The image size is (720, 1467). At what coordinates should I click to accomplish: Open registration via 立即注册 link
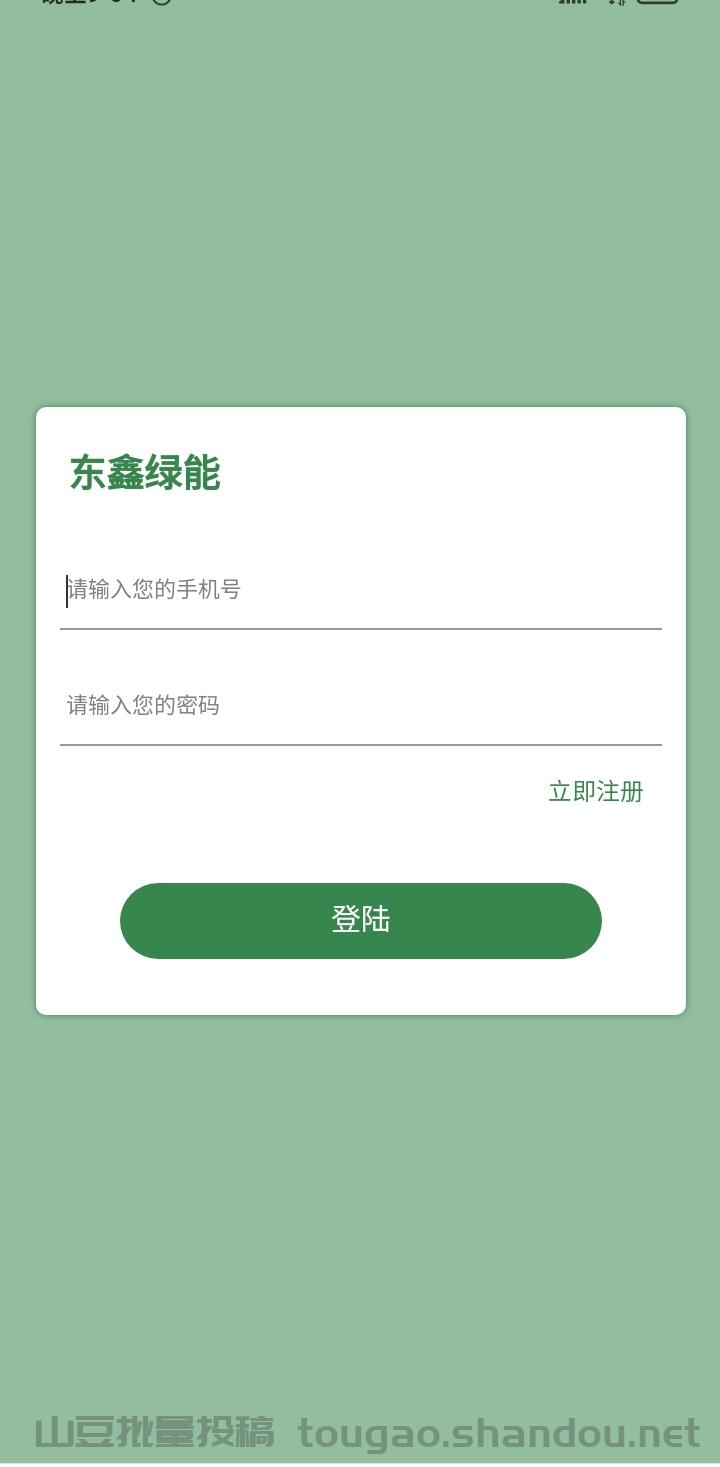pos(595,791)
